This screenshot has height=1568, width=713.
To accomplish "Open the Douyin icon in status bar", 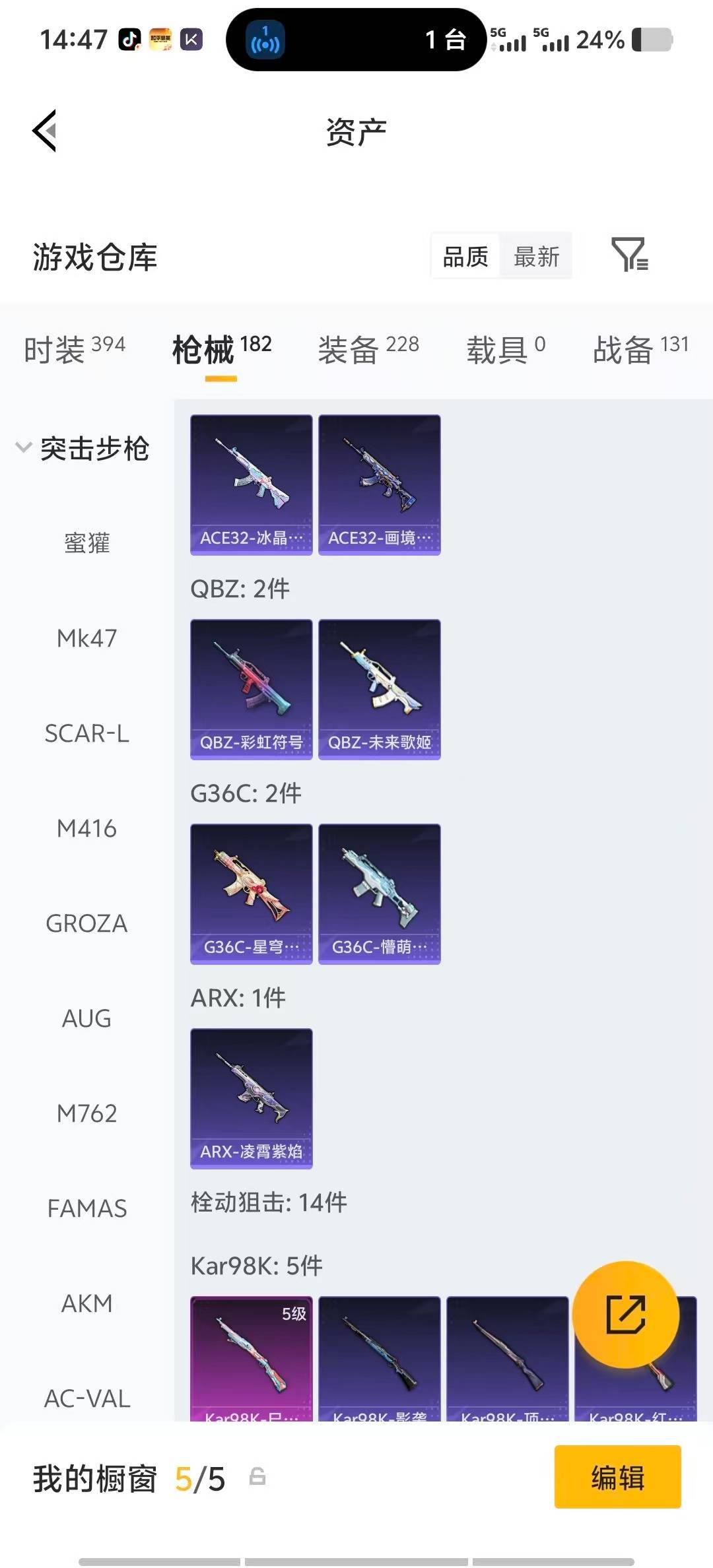I will click(129, 40).
